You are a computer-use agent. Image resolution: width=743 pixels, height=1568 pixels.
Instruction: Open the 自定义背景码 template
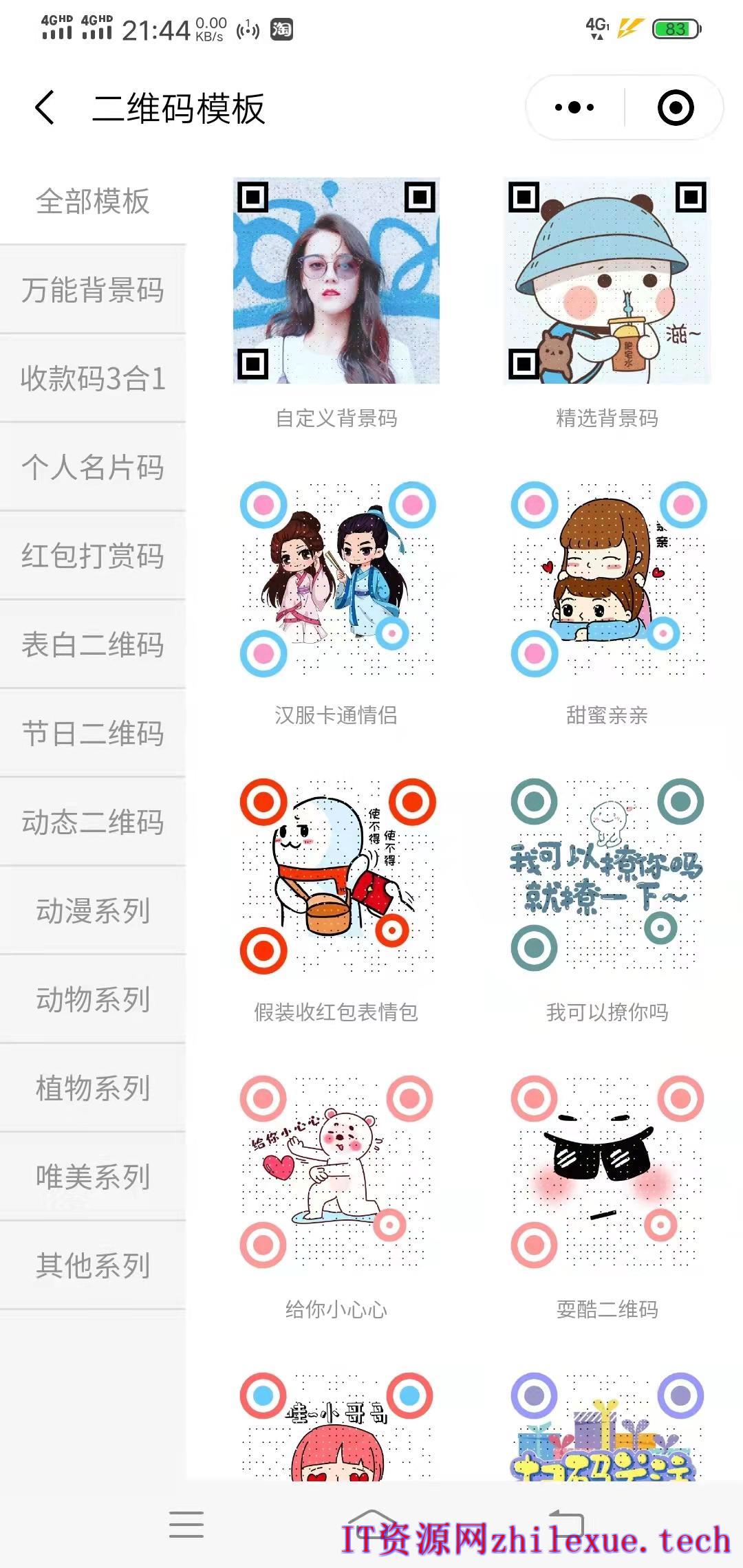(336, 282)
